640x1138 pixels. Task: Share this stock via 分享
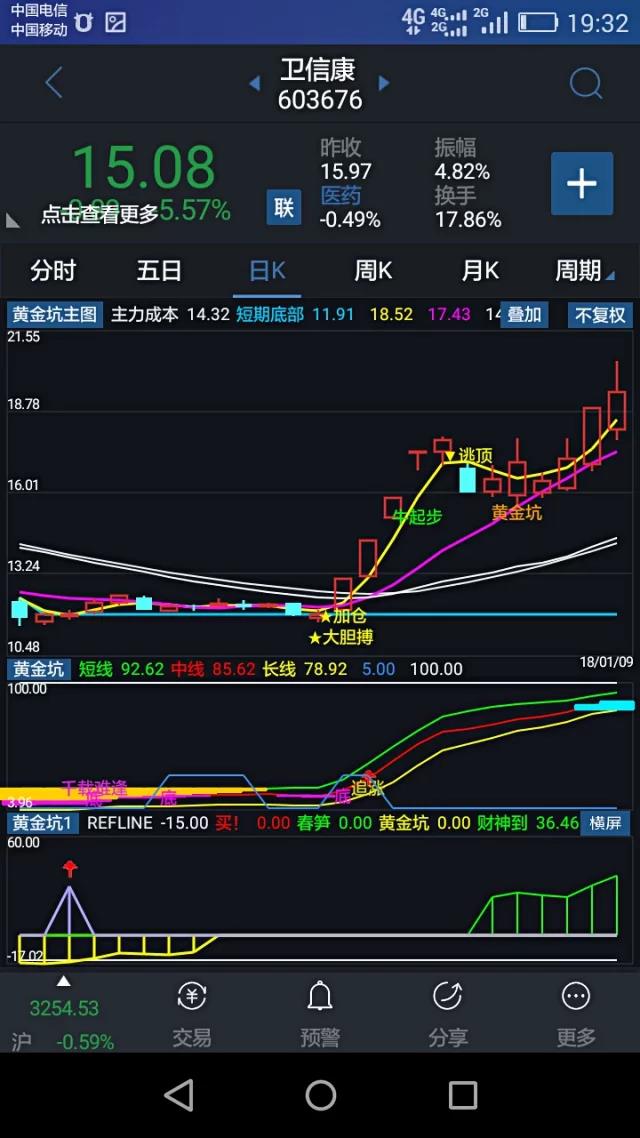pyautogui.click(x=447, y=1013)
